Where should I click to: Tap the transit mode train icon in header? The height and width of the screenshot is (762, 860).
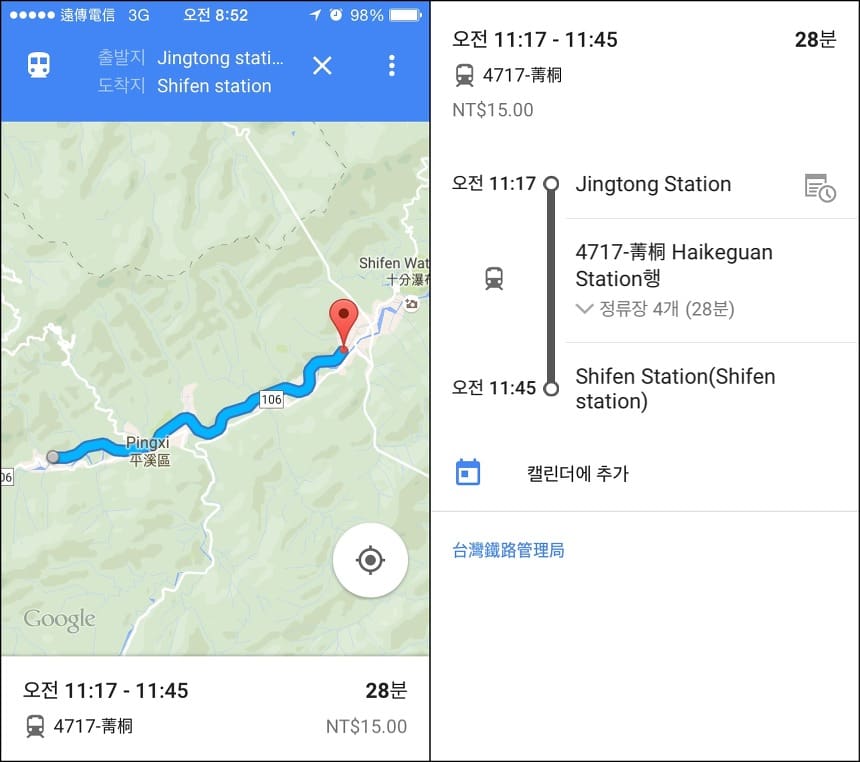pyautogui.click(x=39, y=66)
